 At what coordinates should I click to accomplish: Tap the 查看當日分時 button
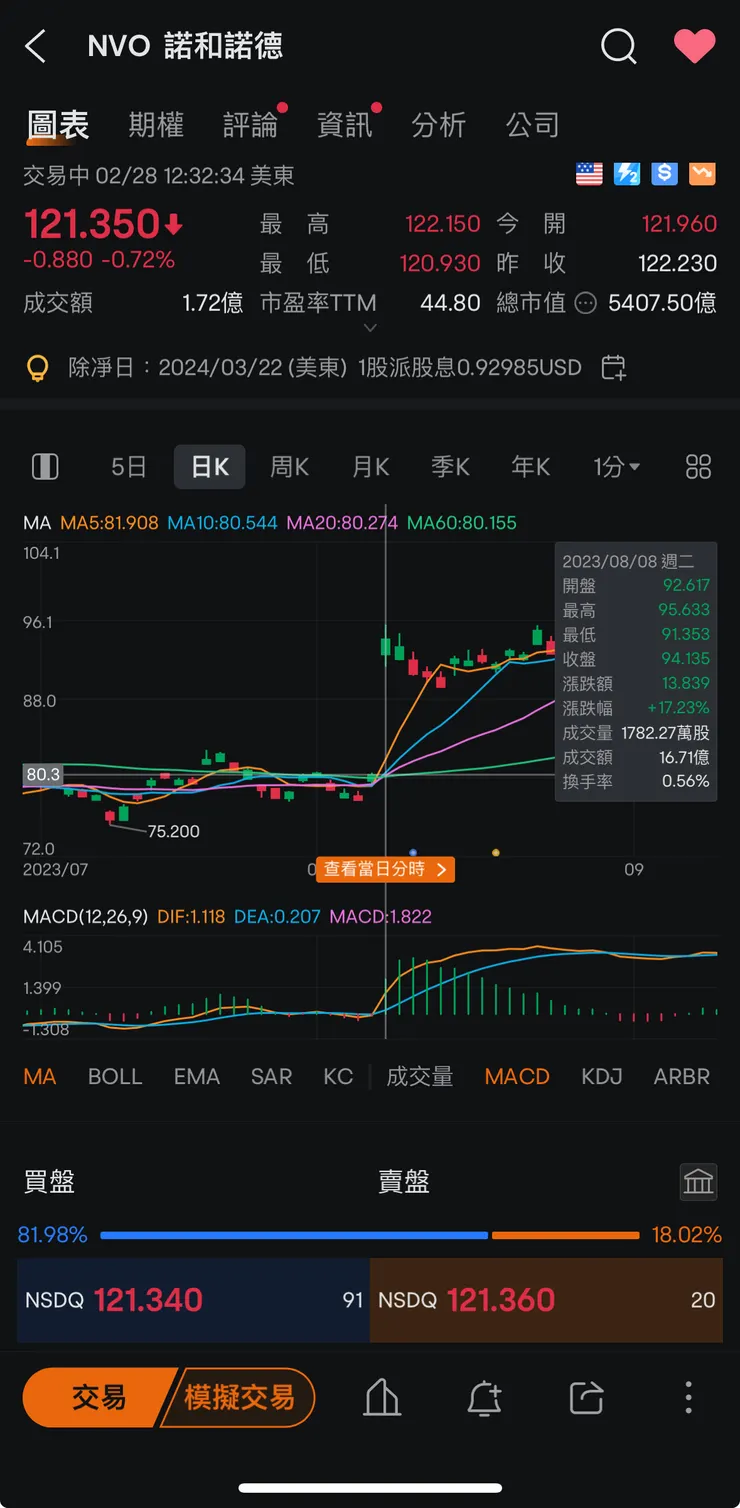385,869
